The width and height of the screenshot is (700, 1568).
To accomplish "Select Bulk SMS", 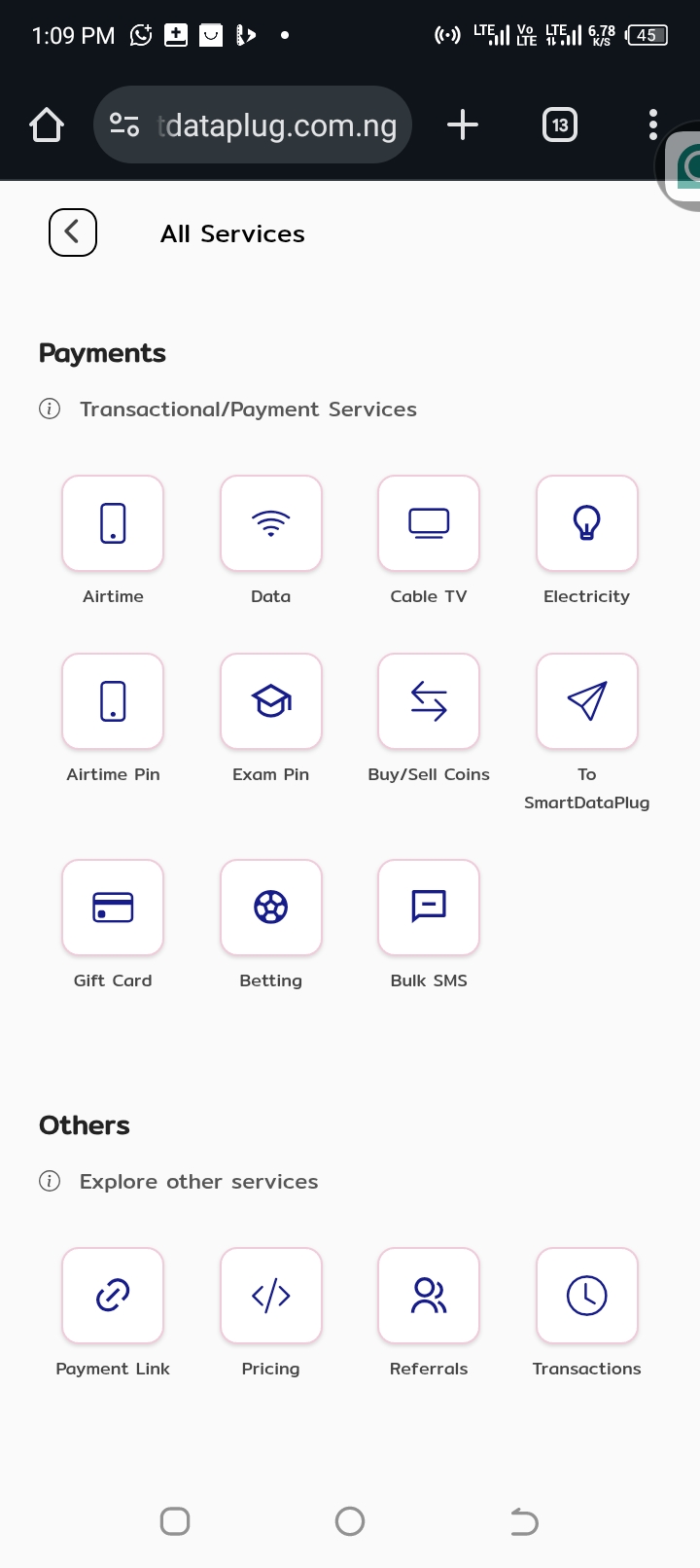I will 429,908.
